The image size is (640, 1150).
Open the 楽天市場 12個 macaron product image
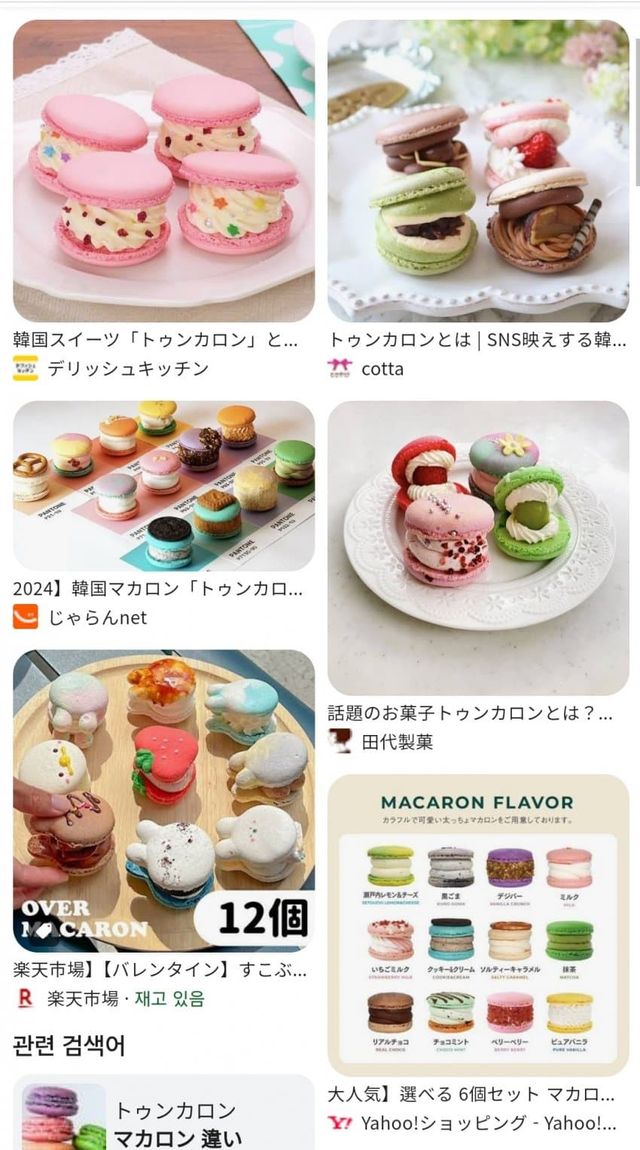163,800
